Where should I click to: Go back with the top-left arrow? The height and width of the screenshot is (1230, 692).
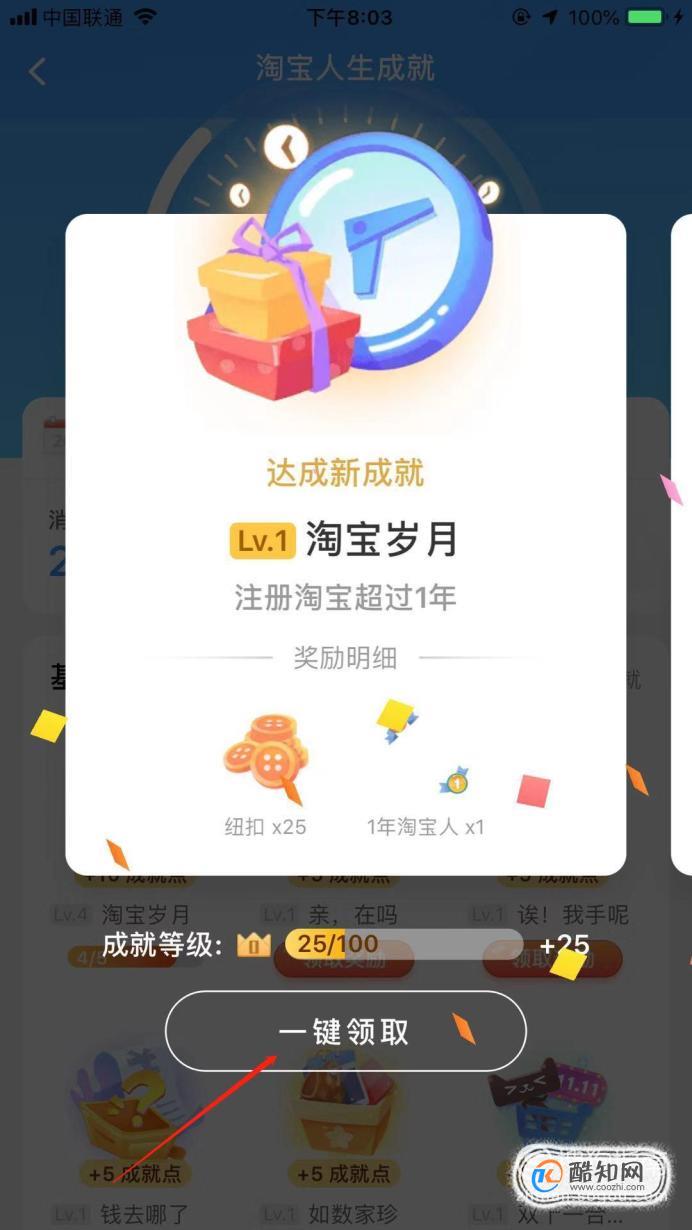38,71
